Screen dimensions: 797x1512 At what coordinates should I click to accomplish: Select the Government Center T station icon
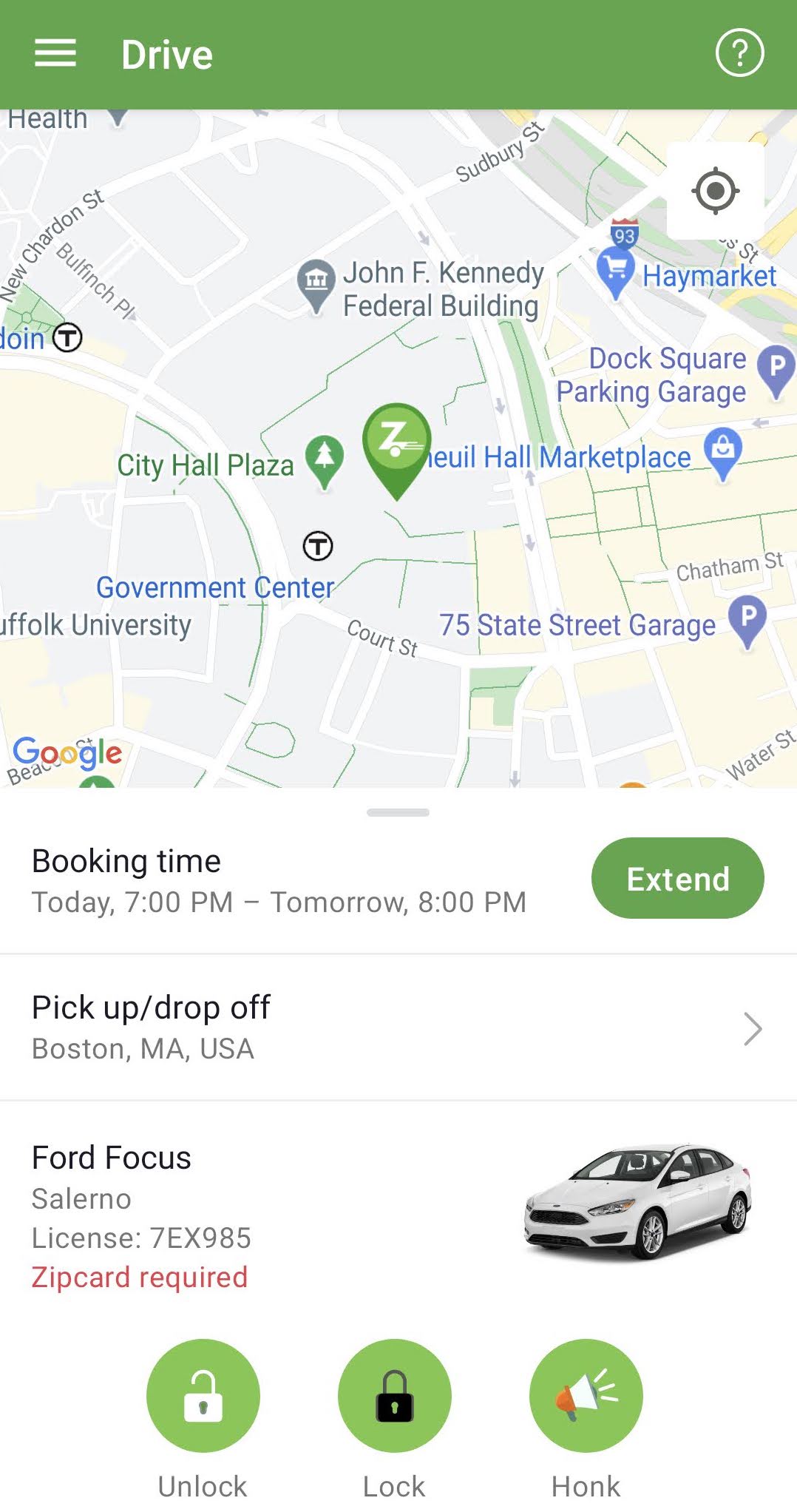click(x=316, y=544)
